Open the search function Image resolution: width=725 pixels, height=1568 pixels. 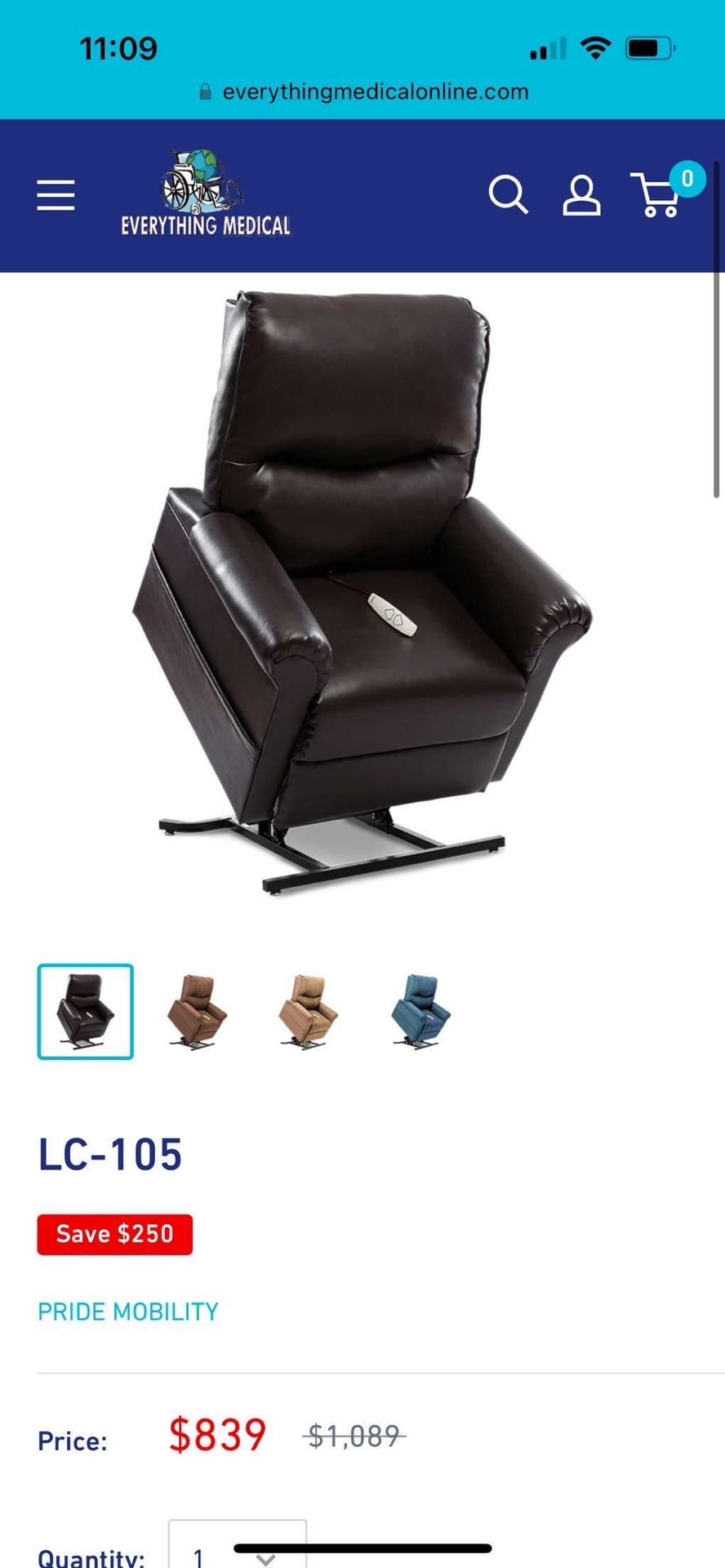coord(509,196)
